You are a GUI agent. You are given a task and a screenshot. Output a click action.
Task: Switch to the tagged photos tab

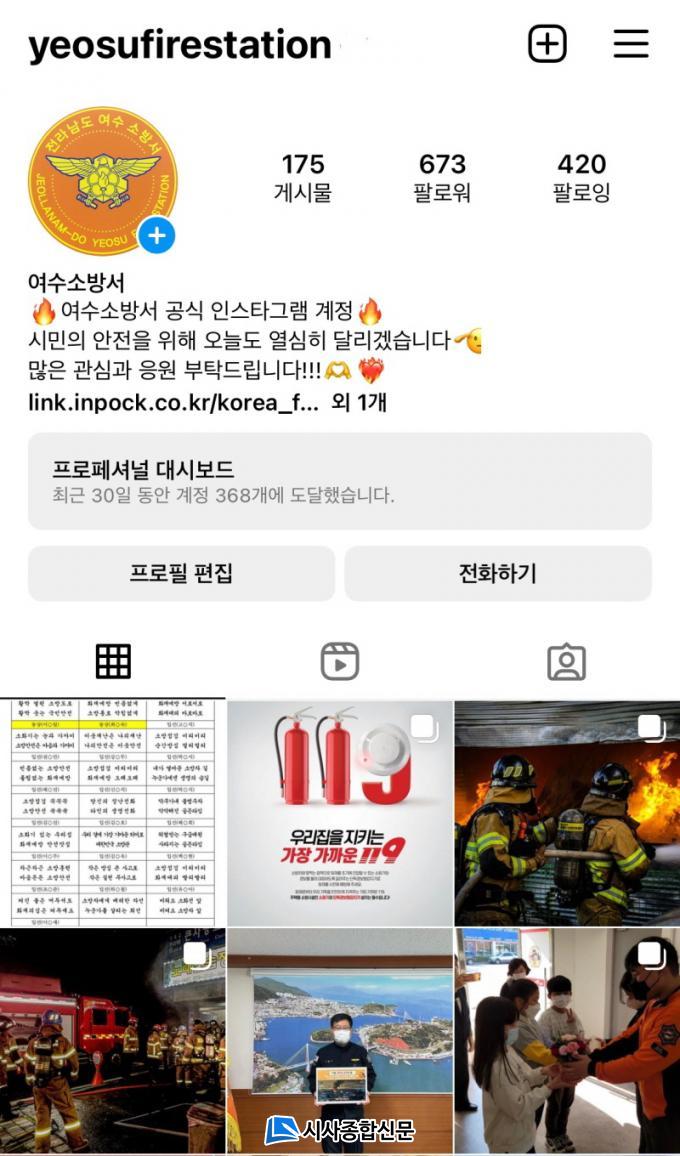click(x=566, y=661)
